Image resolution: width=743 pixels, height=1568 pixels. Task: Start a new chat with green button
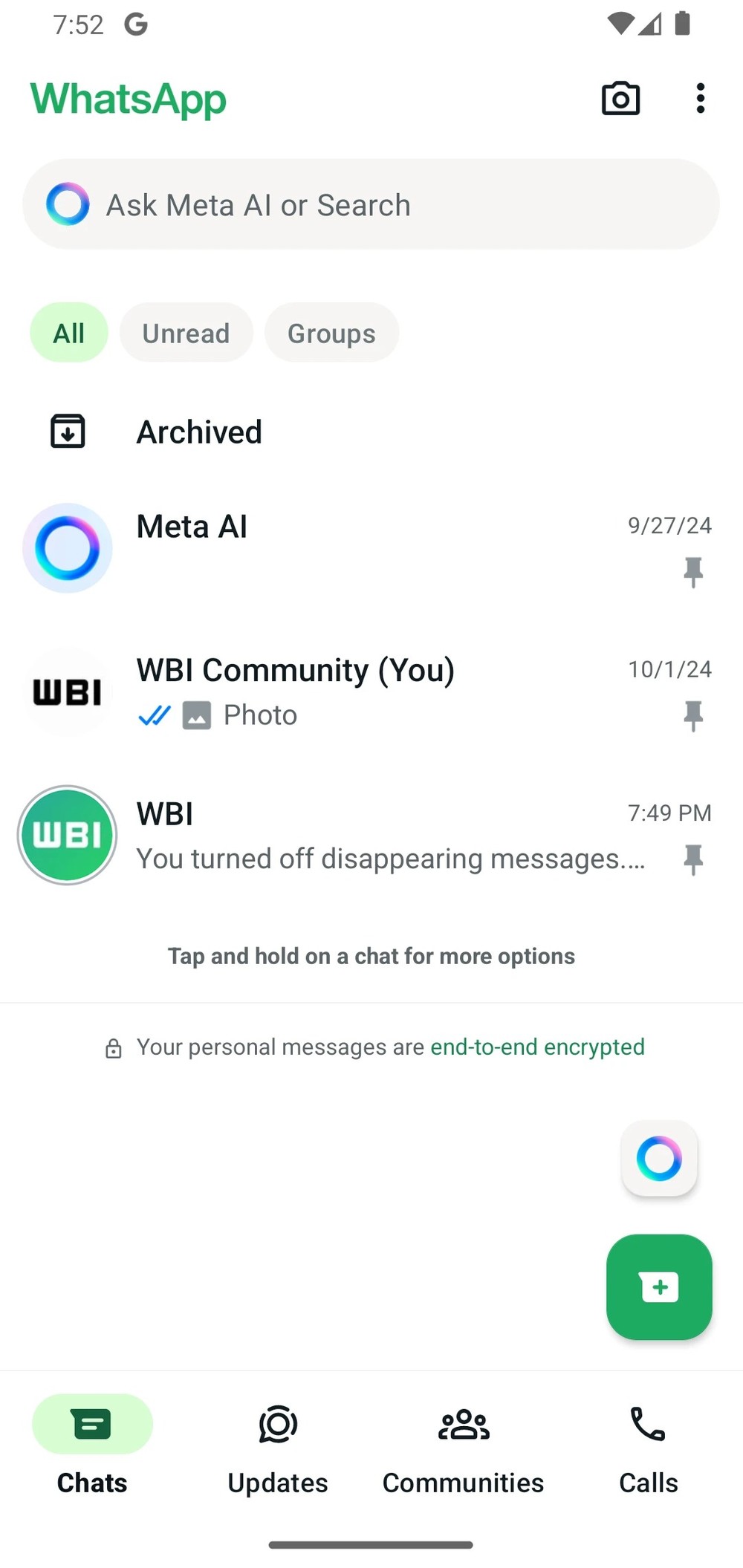(659, 1287)
